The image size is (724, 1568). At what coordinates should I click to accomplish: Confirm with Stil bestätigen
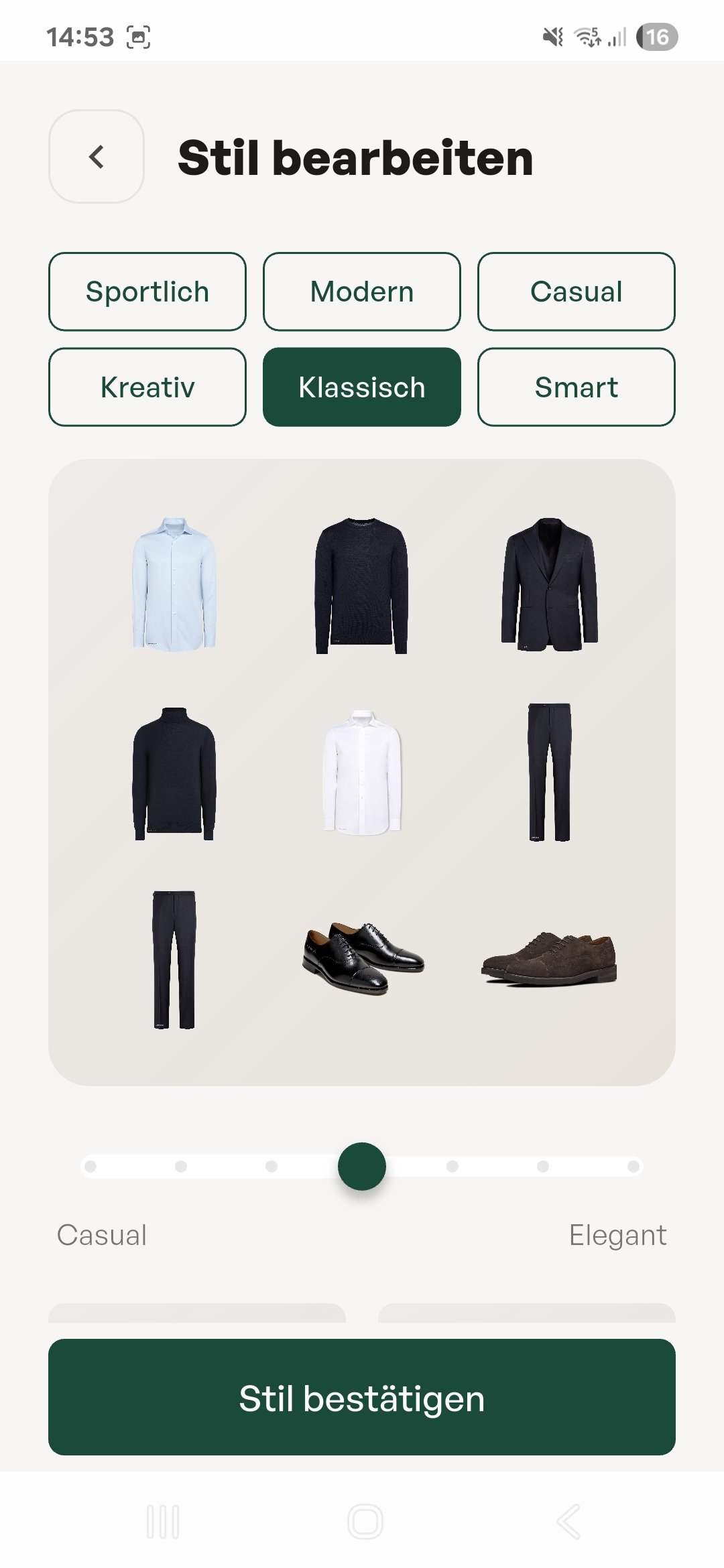click(362, 1397)
